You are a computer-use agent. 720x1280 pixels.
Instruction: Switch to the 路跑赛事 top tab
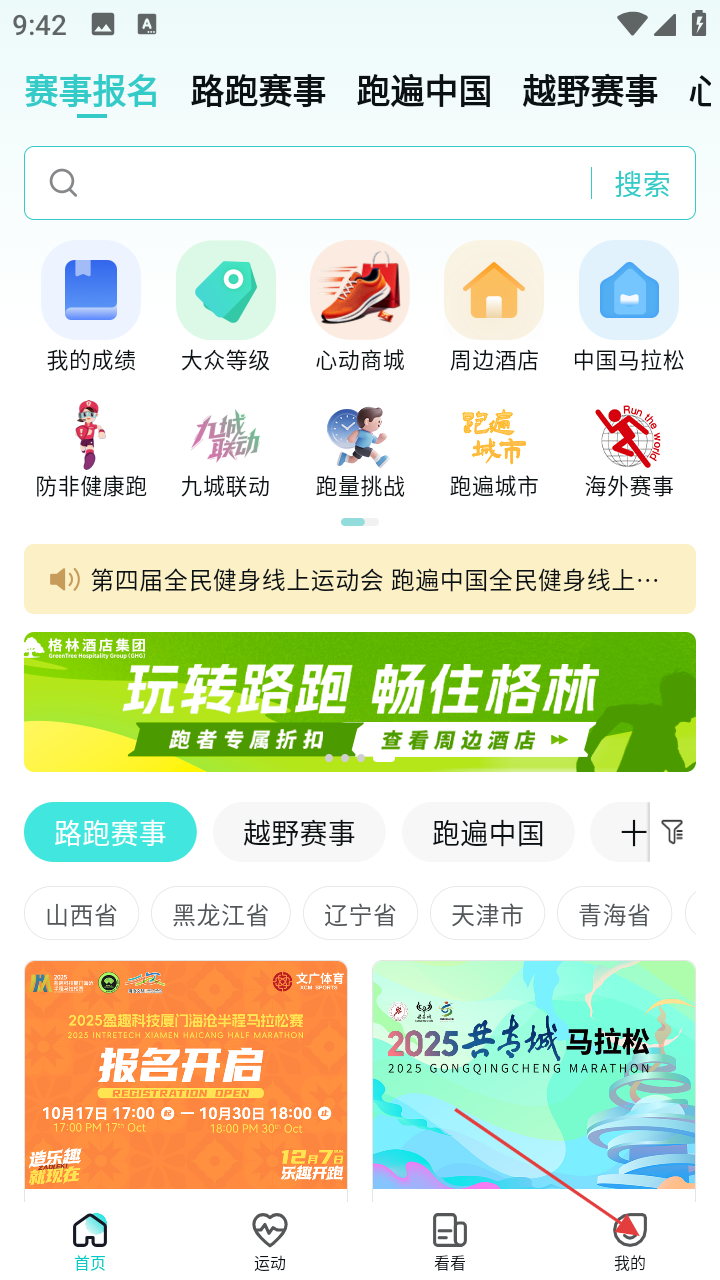tap(258, 91)
